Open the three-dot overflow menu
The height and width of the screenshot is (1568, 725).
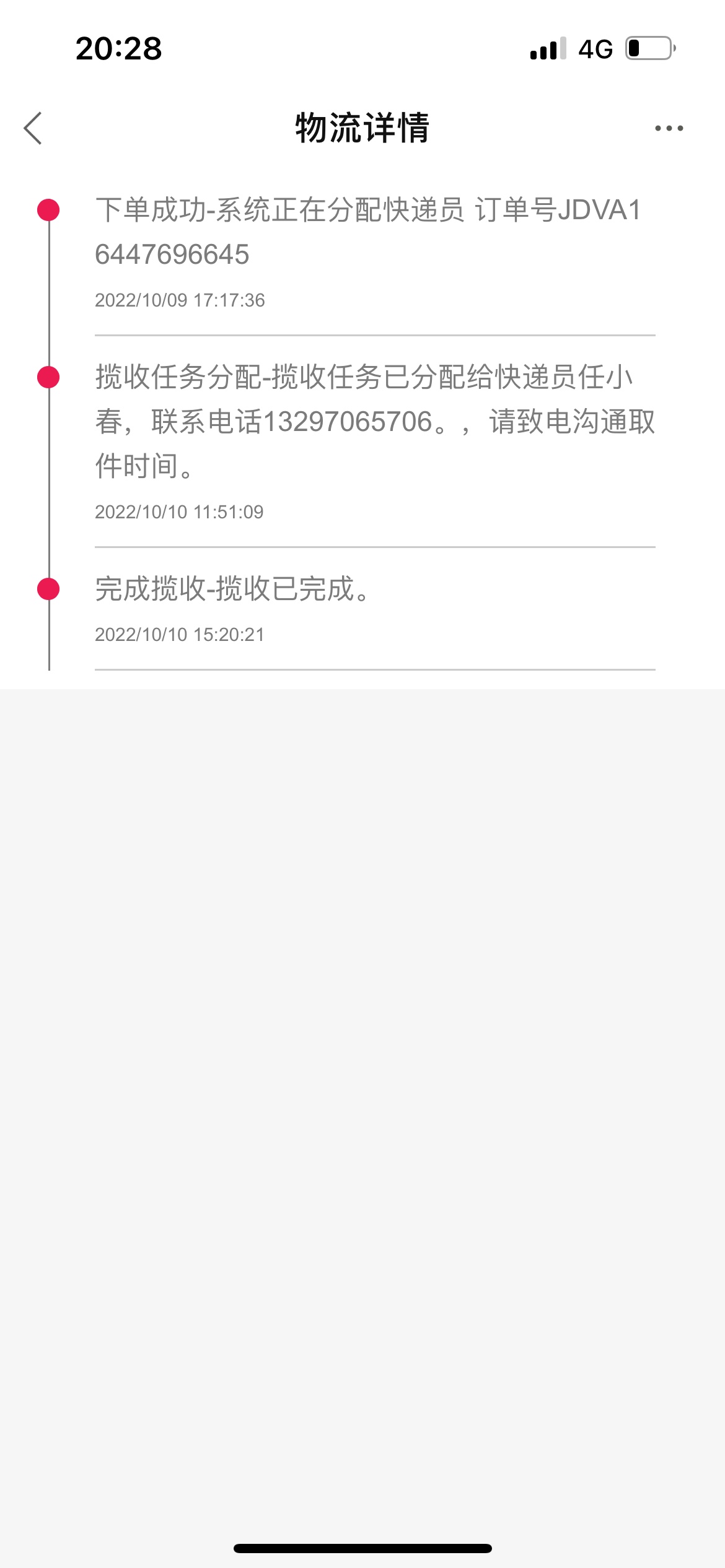pos(669,128)
